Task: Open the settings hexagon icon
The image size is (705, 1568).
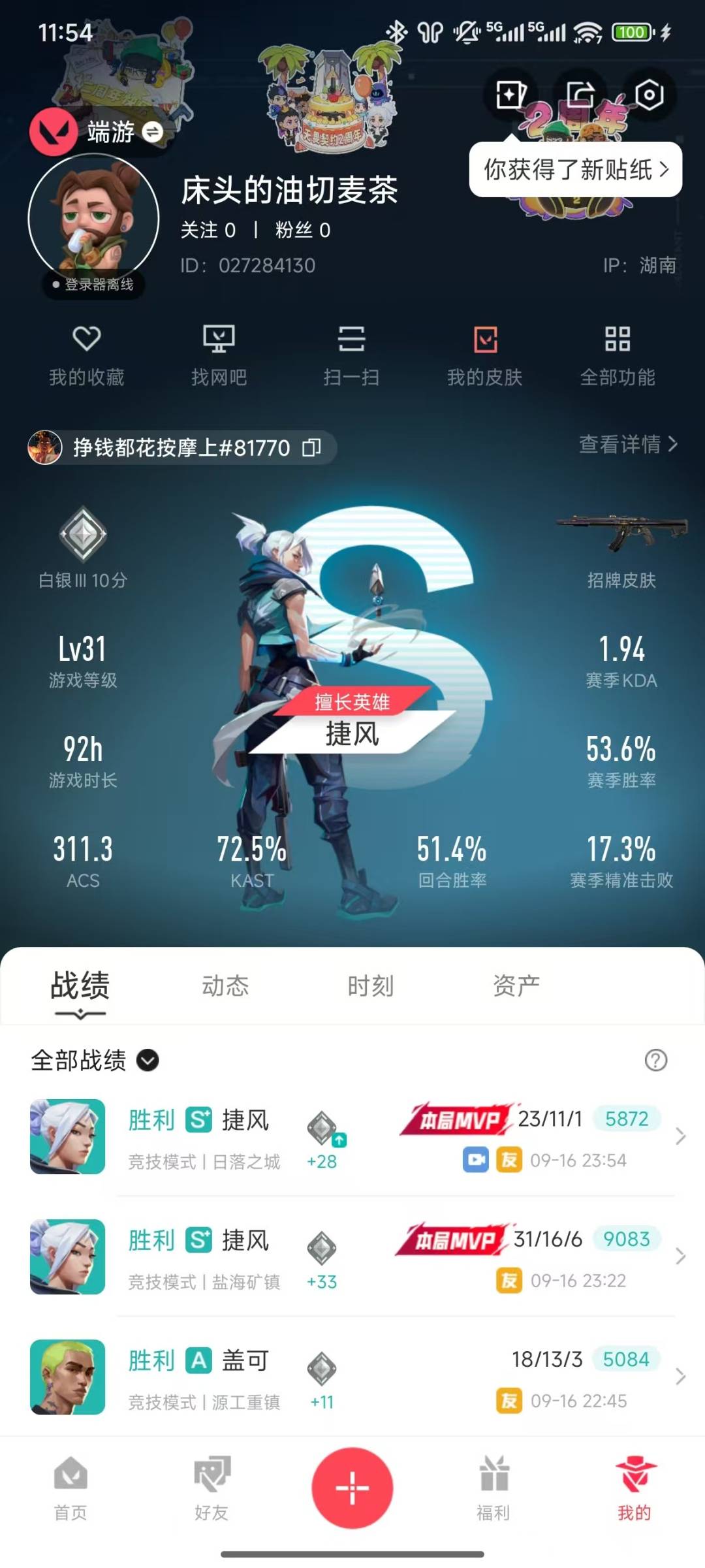Action: [648, 95]
